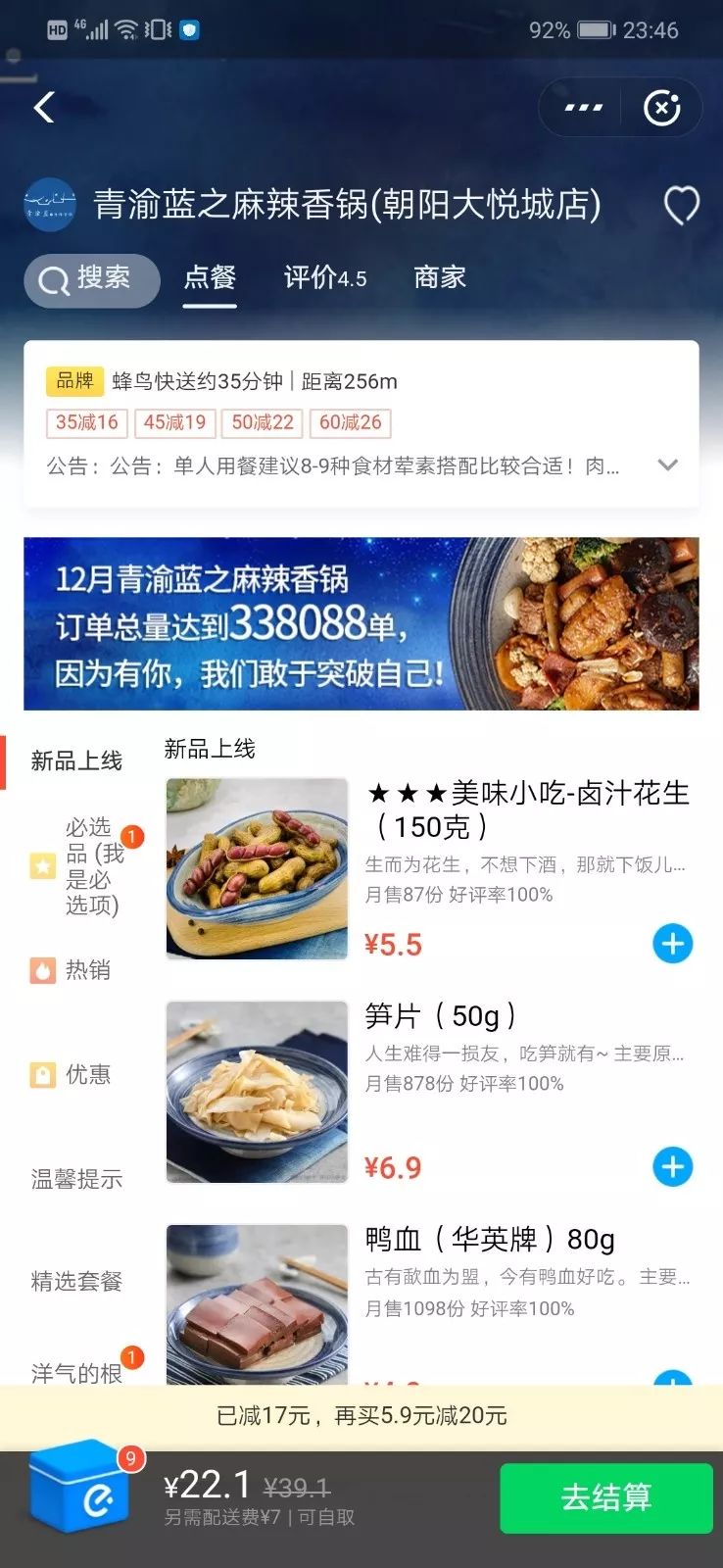Open the three-dot mini program menu
The height and width of the screenshot is (1568, 723).
583,107
